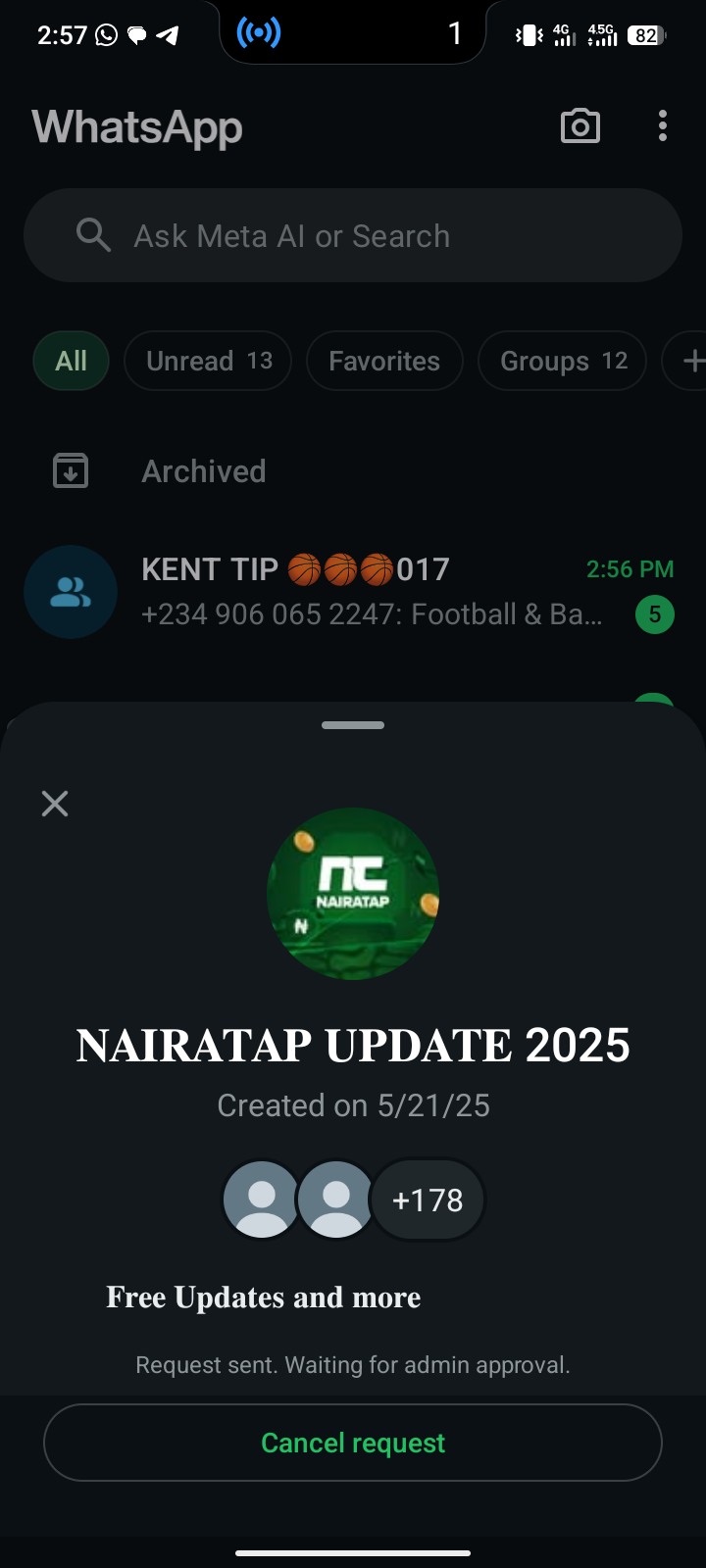Open the three-dot overflow menu

pyautogui.click(x=663, y=126)
